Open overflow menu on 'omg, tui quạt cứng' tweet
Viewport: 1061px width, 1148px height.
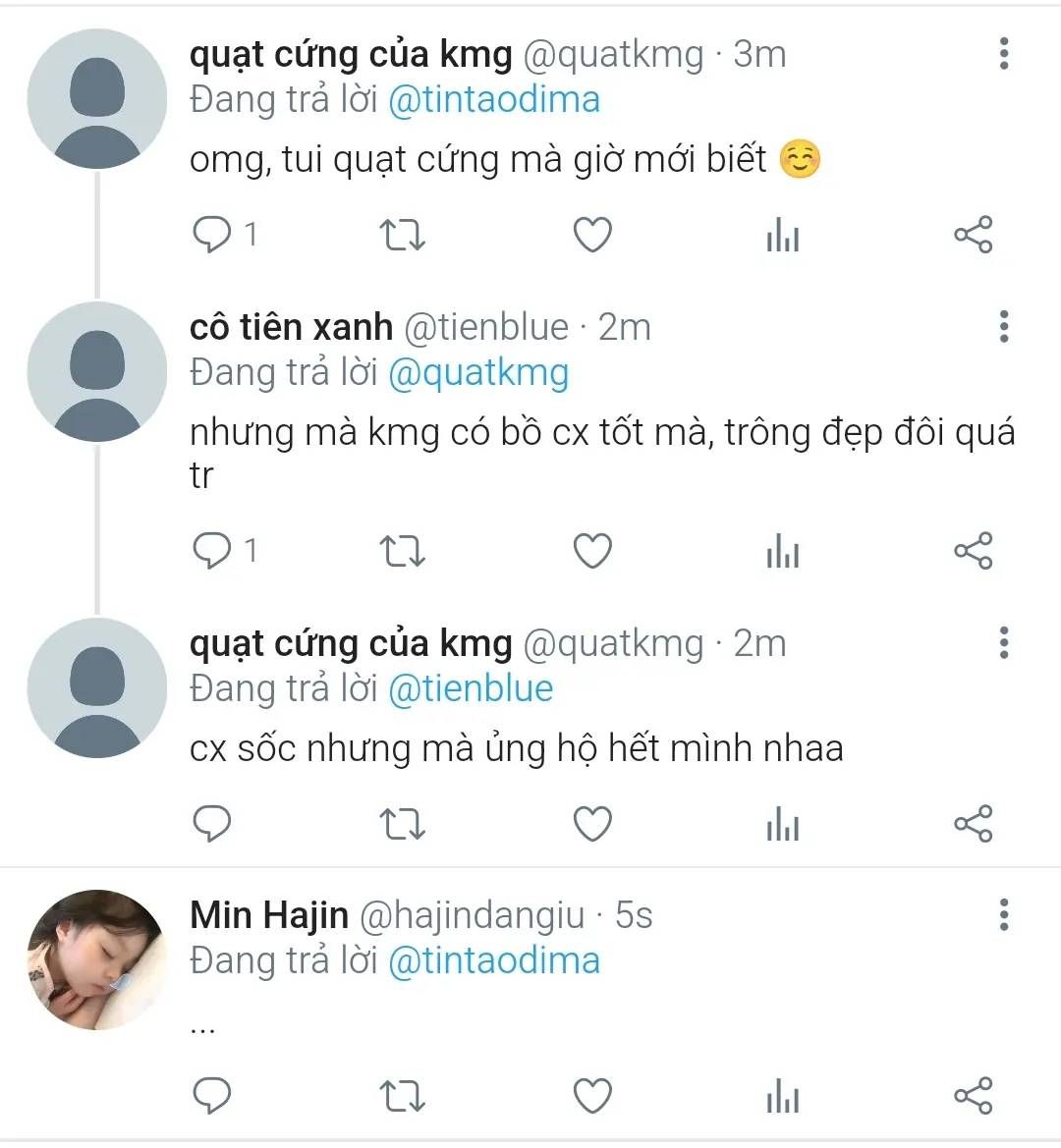click(1003, 53)
